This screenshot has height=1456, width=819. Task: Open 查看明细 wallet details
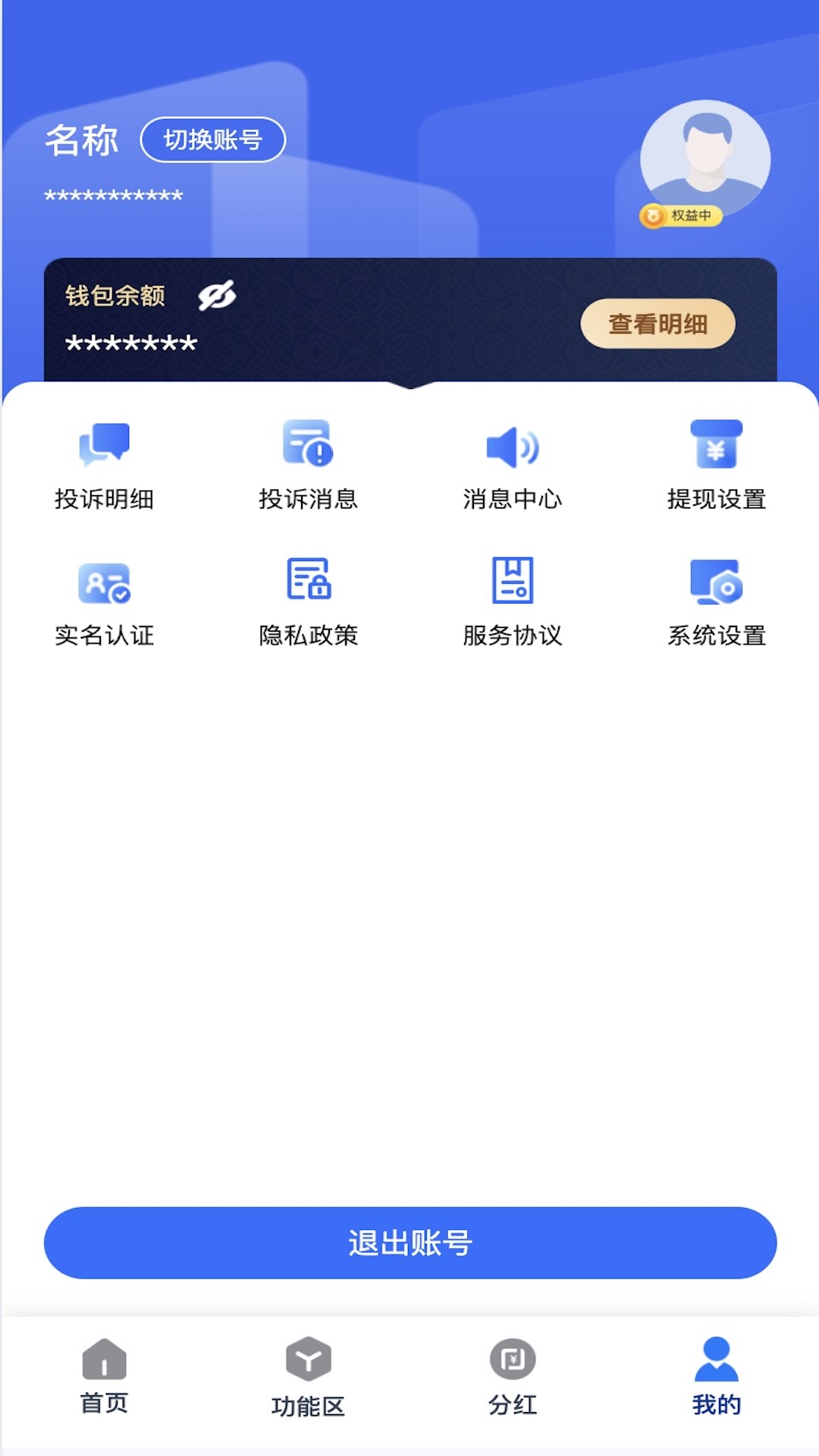pos(657,324)
